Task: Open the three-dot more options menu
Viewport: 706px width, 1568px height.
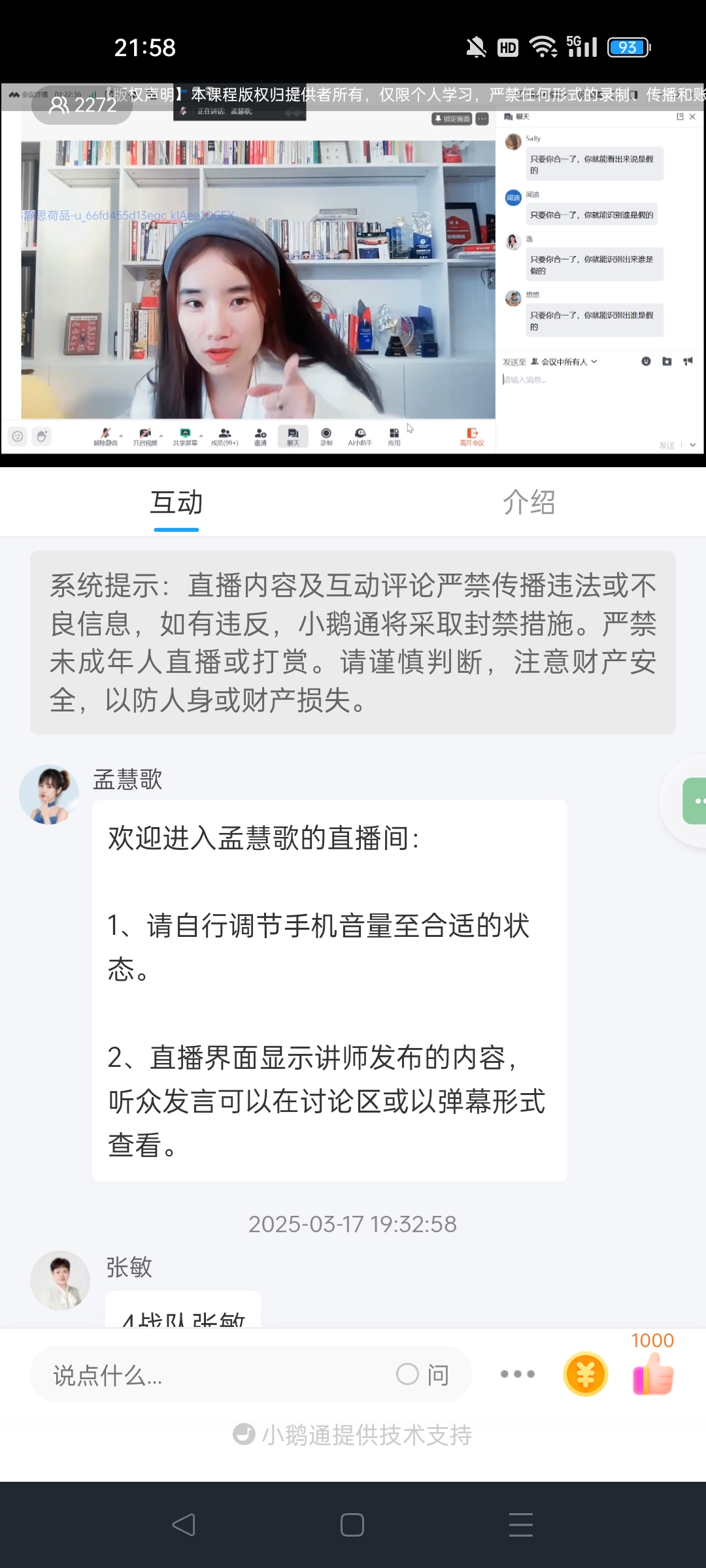Action: click(517, 1375)
